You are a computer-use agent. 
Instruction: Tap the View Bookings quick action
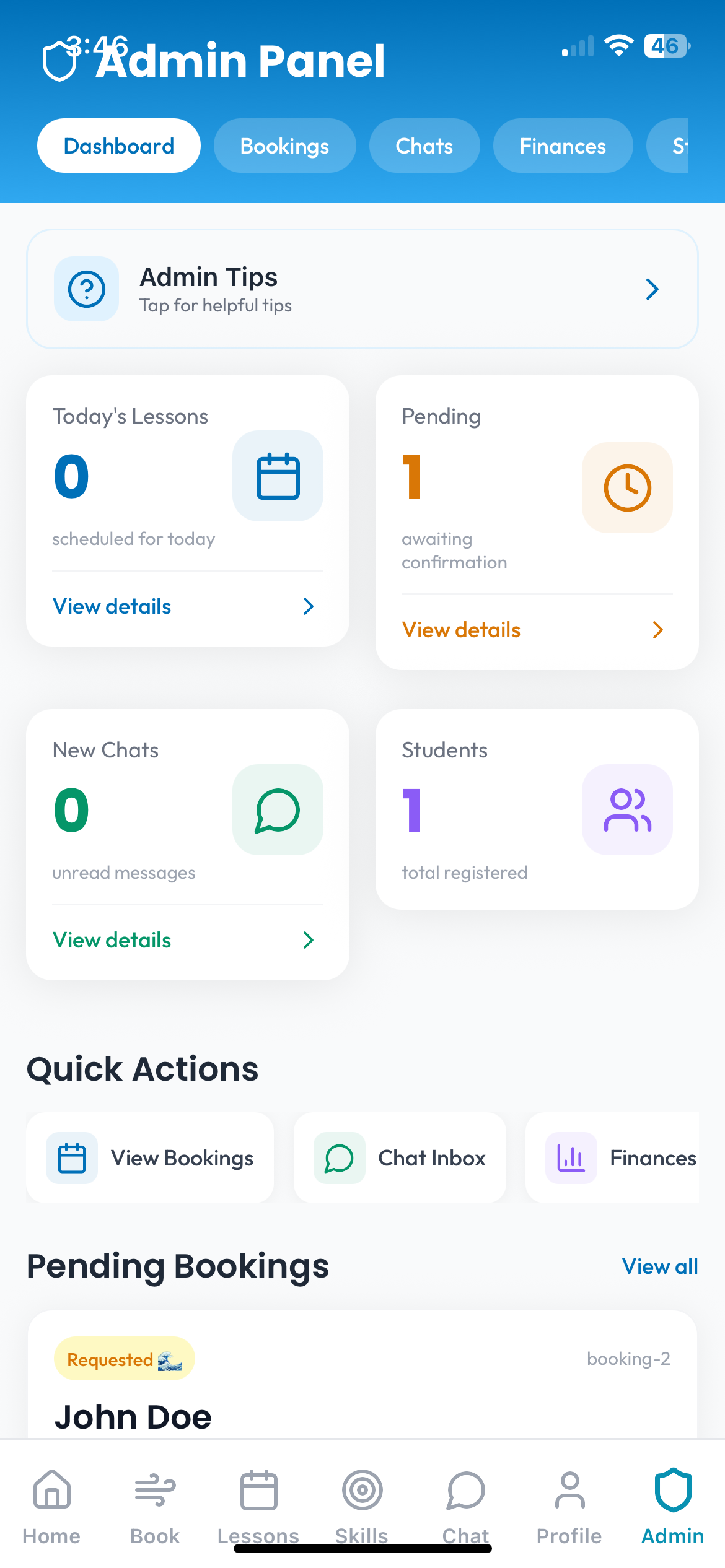(x=150, y=1158)
